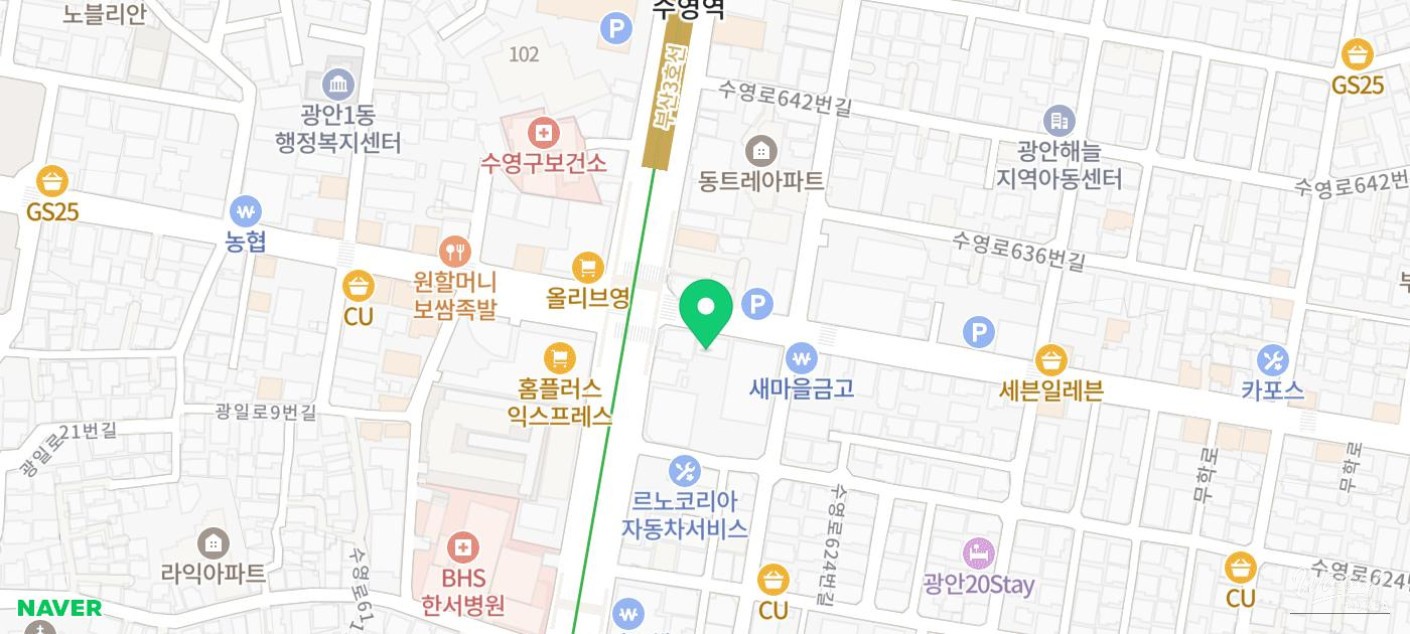
Task: Tap the 르노코리아 자동차서비스 marker
Action: tap(685, 471)
